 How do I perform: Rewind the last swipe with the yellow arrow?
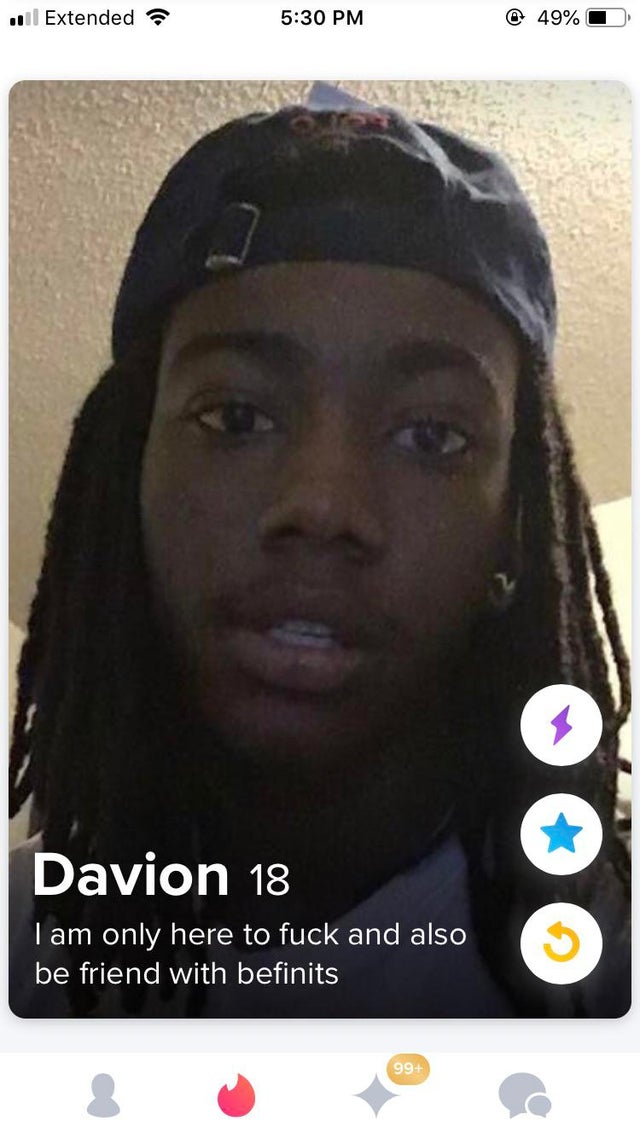[x=561, y=943]
